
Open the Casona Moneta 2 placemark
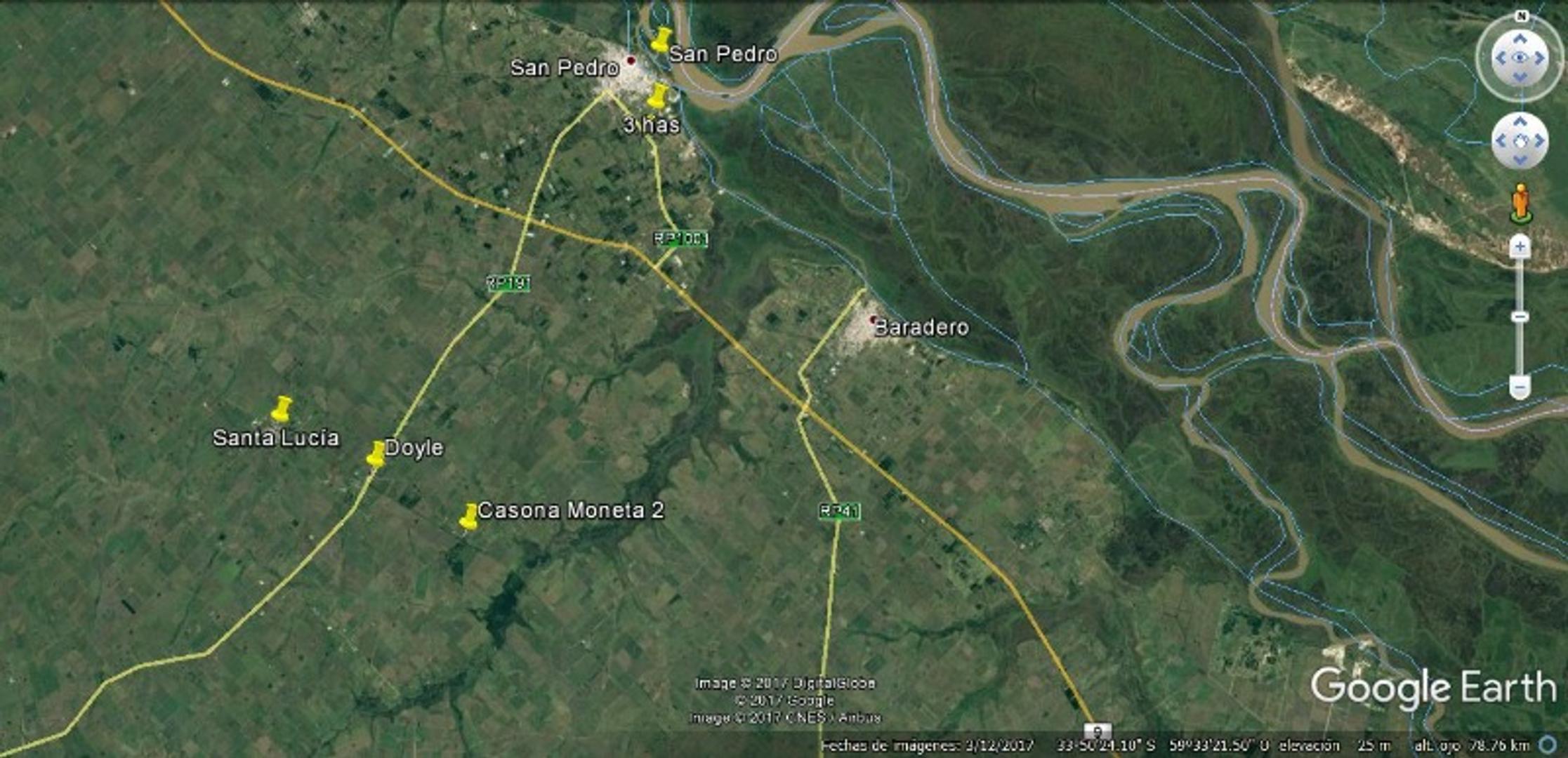469,517
